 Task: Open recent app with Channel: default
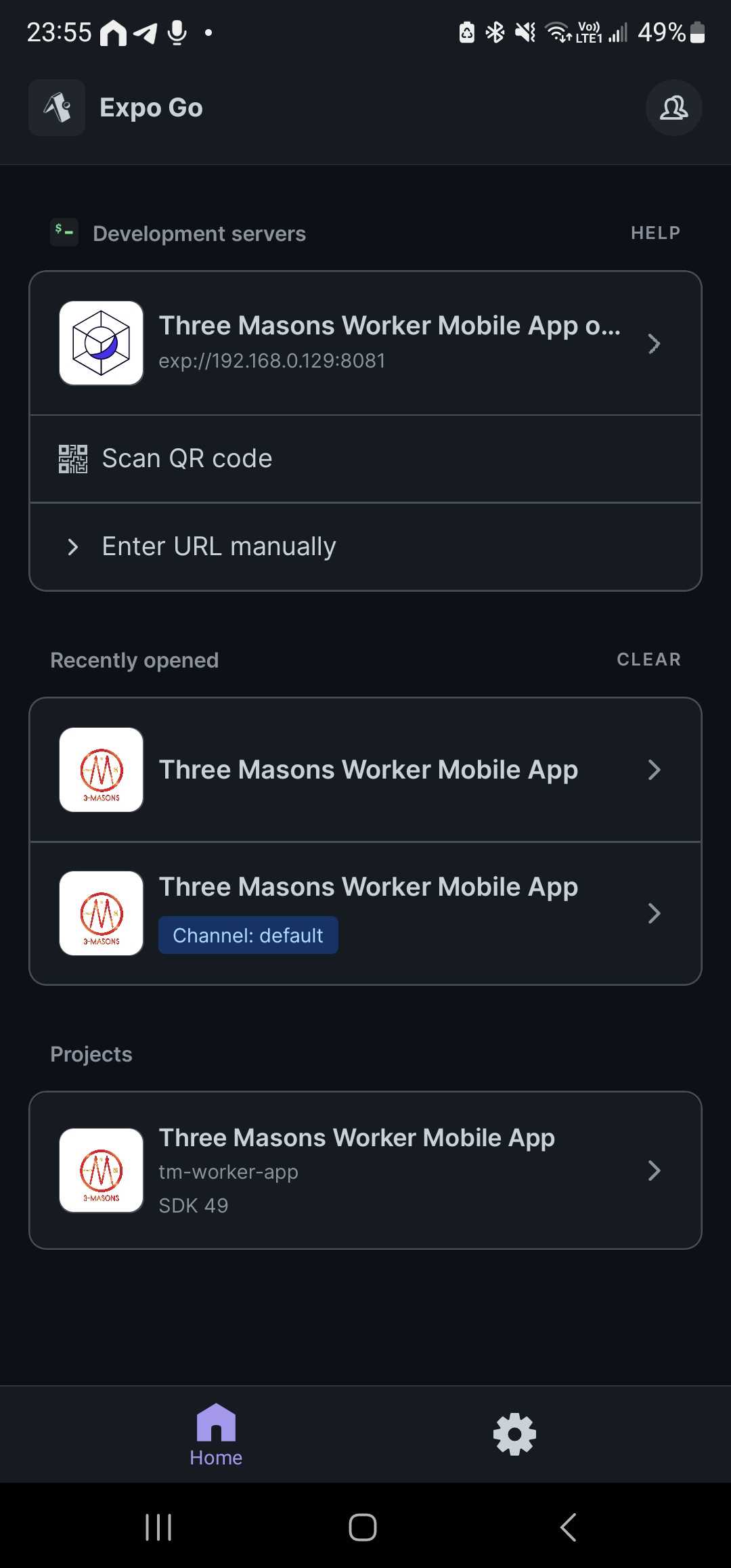pyautogui.click(x=365, y=913)
